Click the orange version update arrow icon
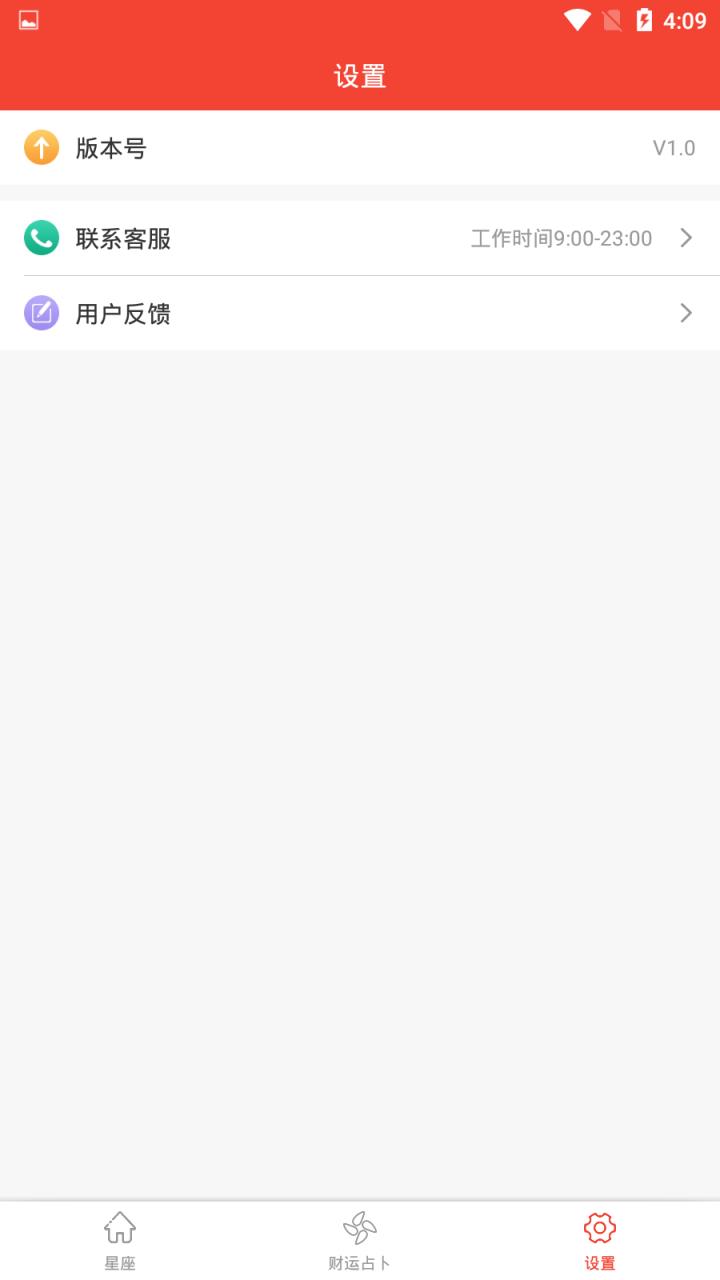 click(x=41, y=147)
